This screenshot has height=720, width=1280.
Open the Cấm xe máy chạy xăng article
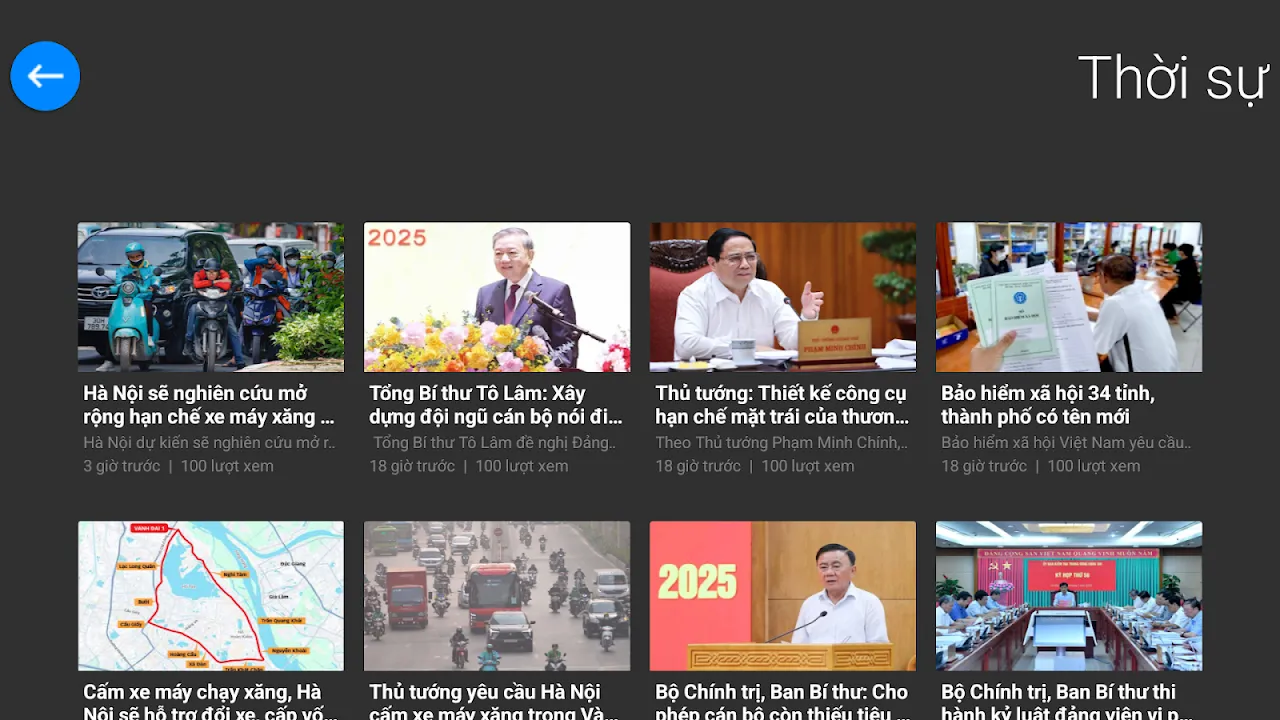coord(211,596)
